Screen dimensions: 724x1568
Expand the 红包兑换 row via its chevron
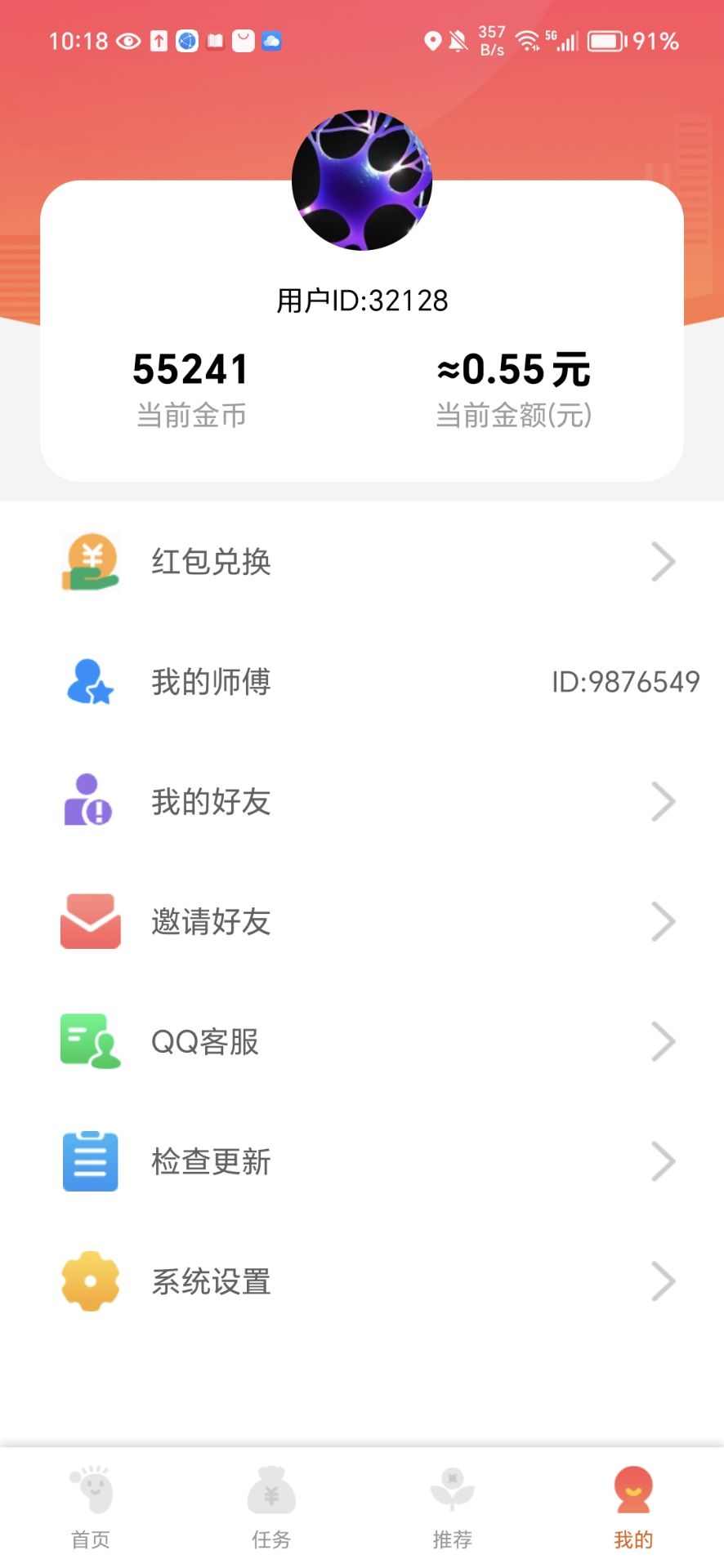662,561
